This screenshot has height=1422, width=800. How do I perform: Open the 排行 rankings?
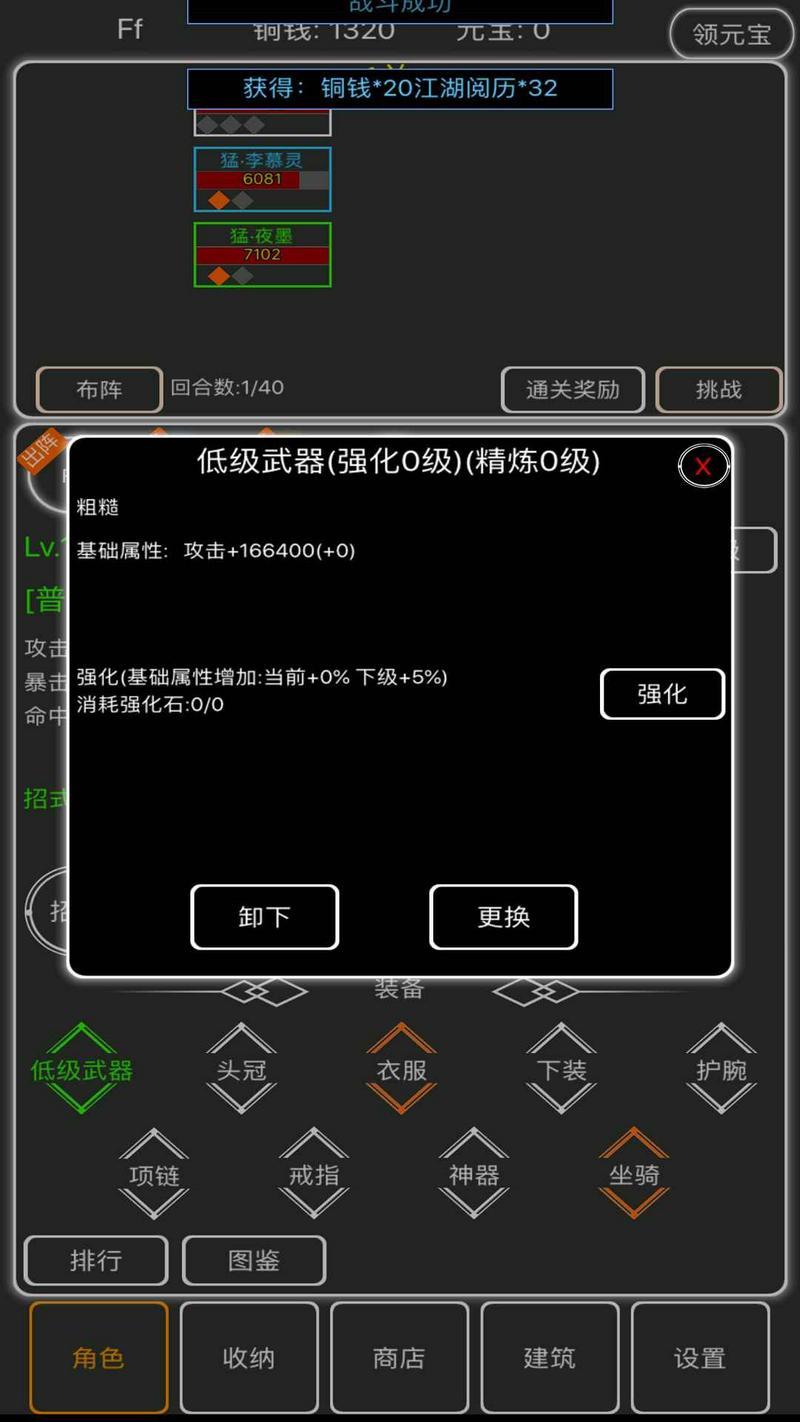96,1261
